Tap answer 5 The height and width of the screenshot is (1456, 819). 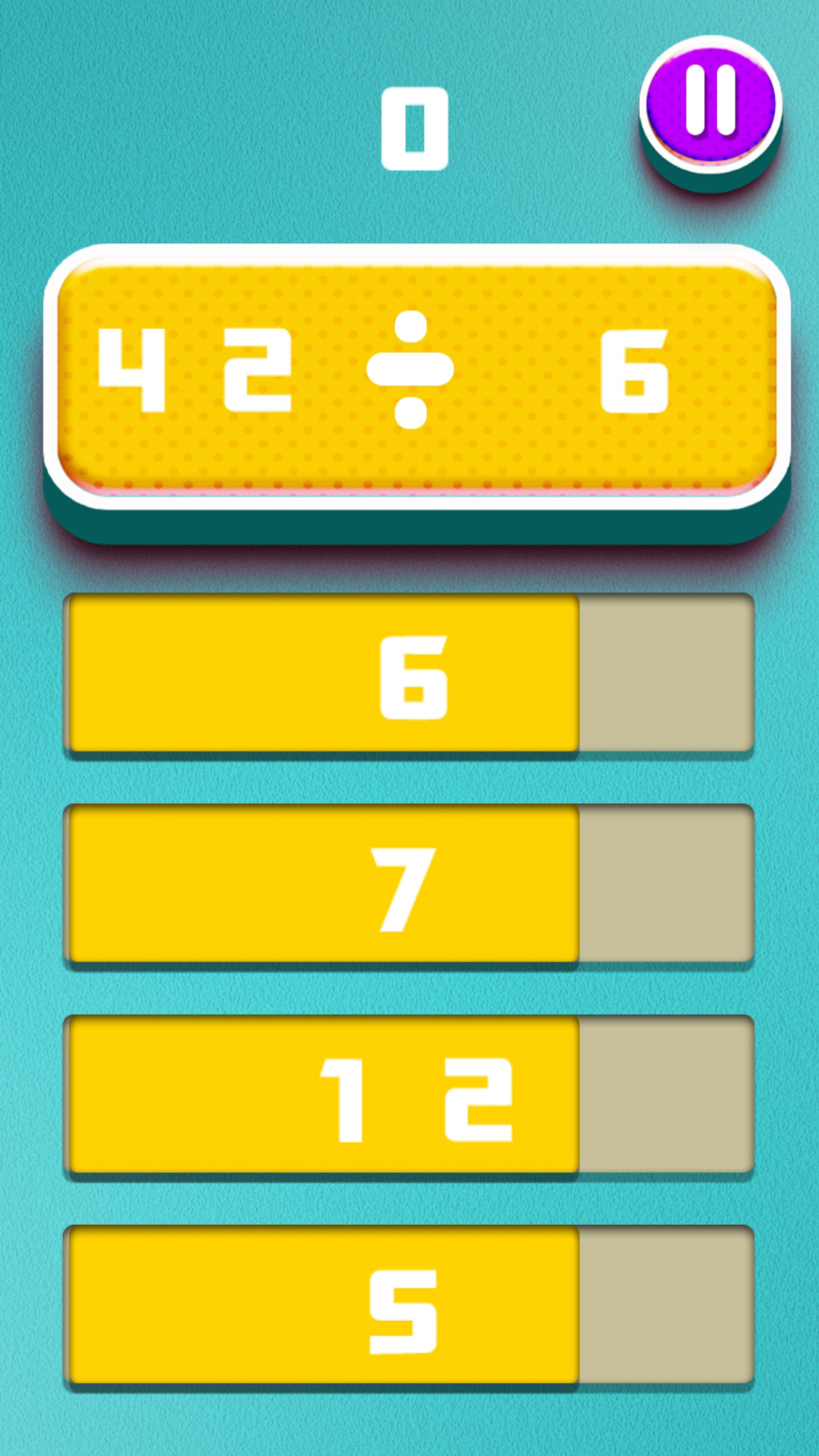point(409,1307)
